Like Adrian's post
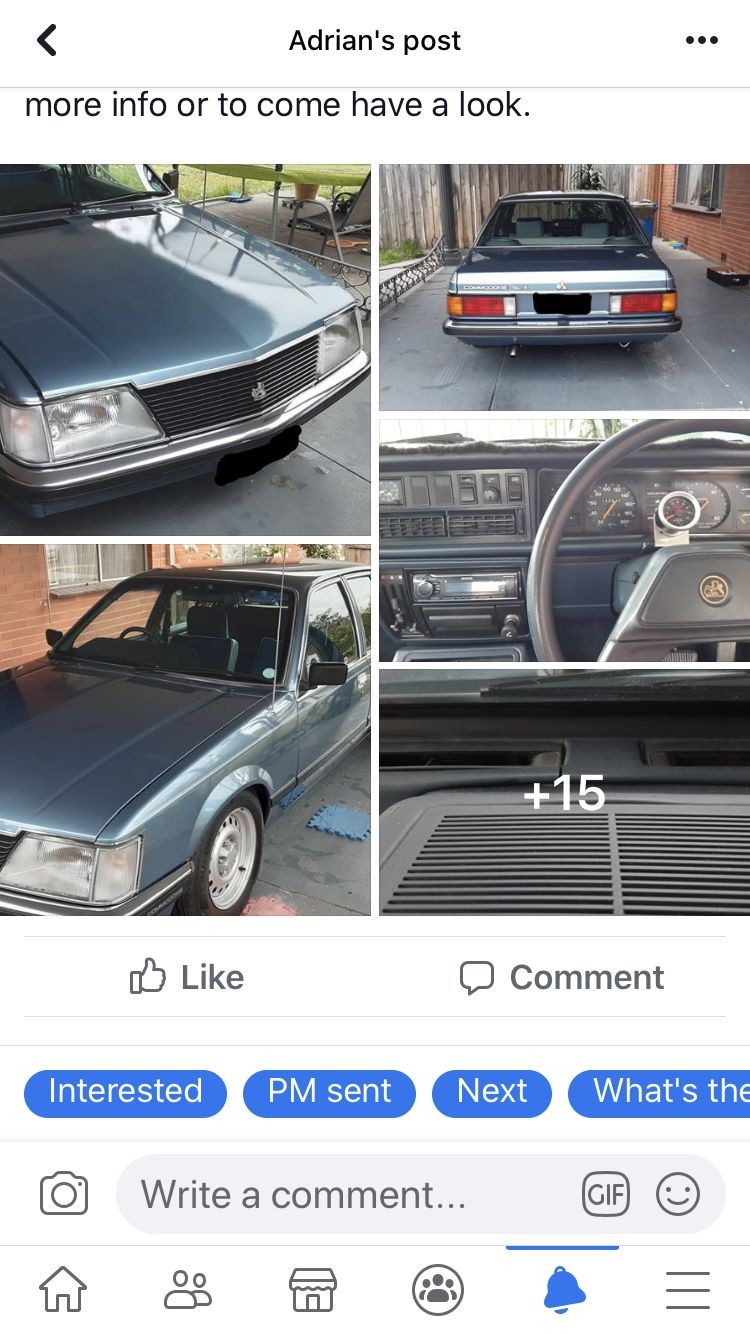The width and height of the screenshot is (750, 1334). (x=187, y=977)
